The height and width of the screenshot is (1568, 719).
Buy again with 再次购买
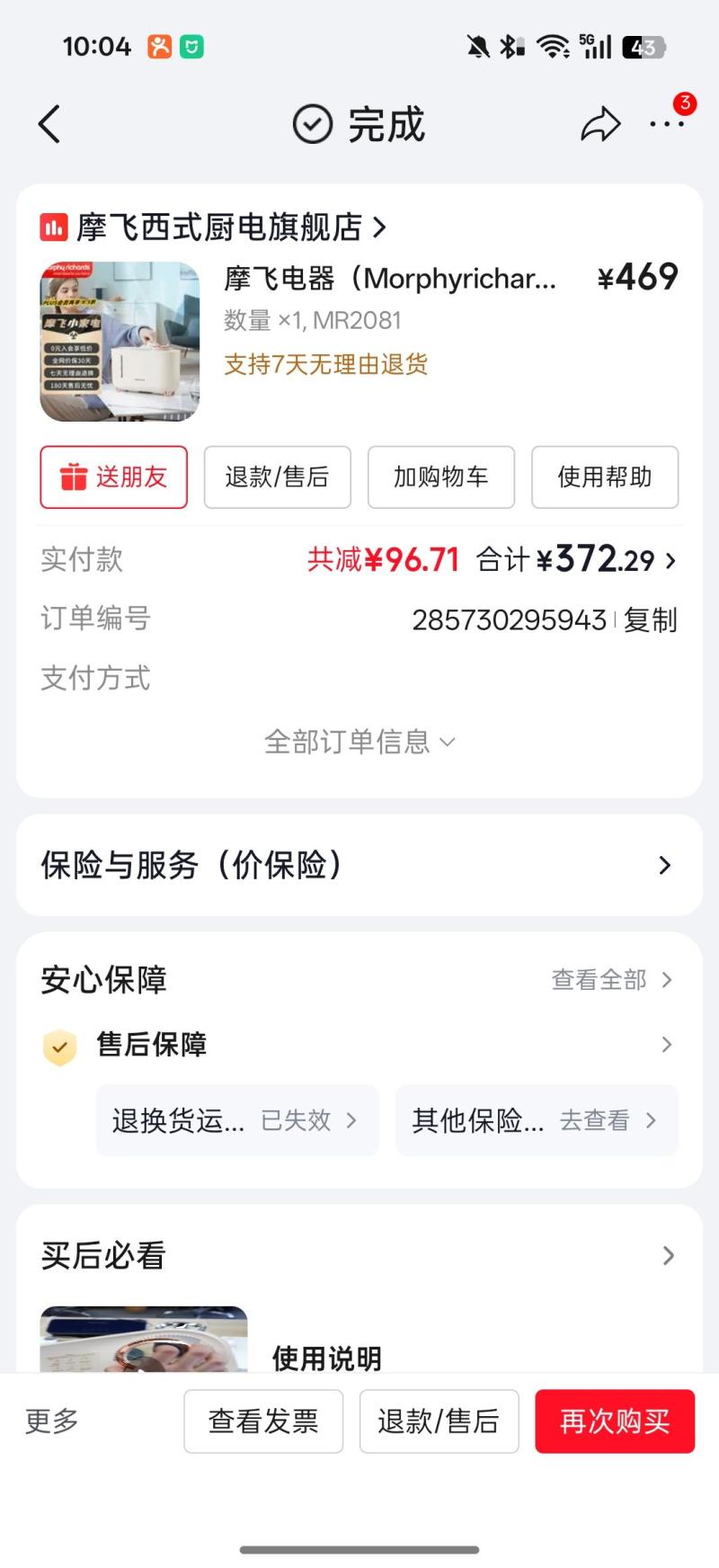(615, 1421)
